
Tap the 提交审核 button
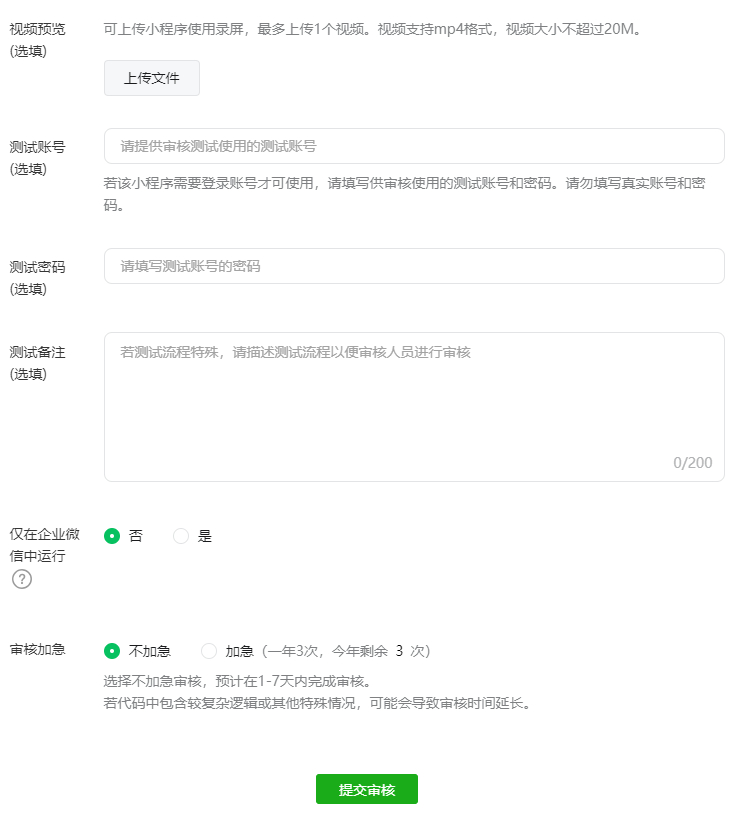point(367,789)
